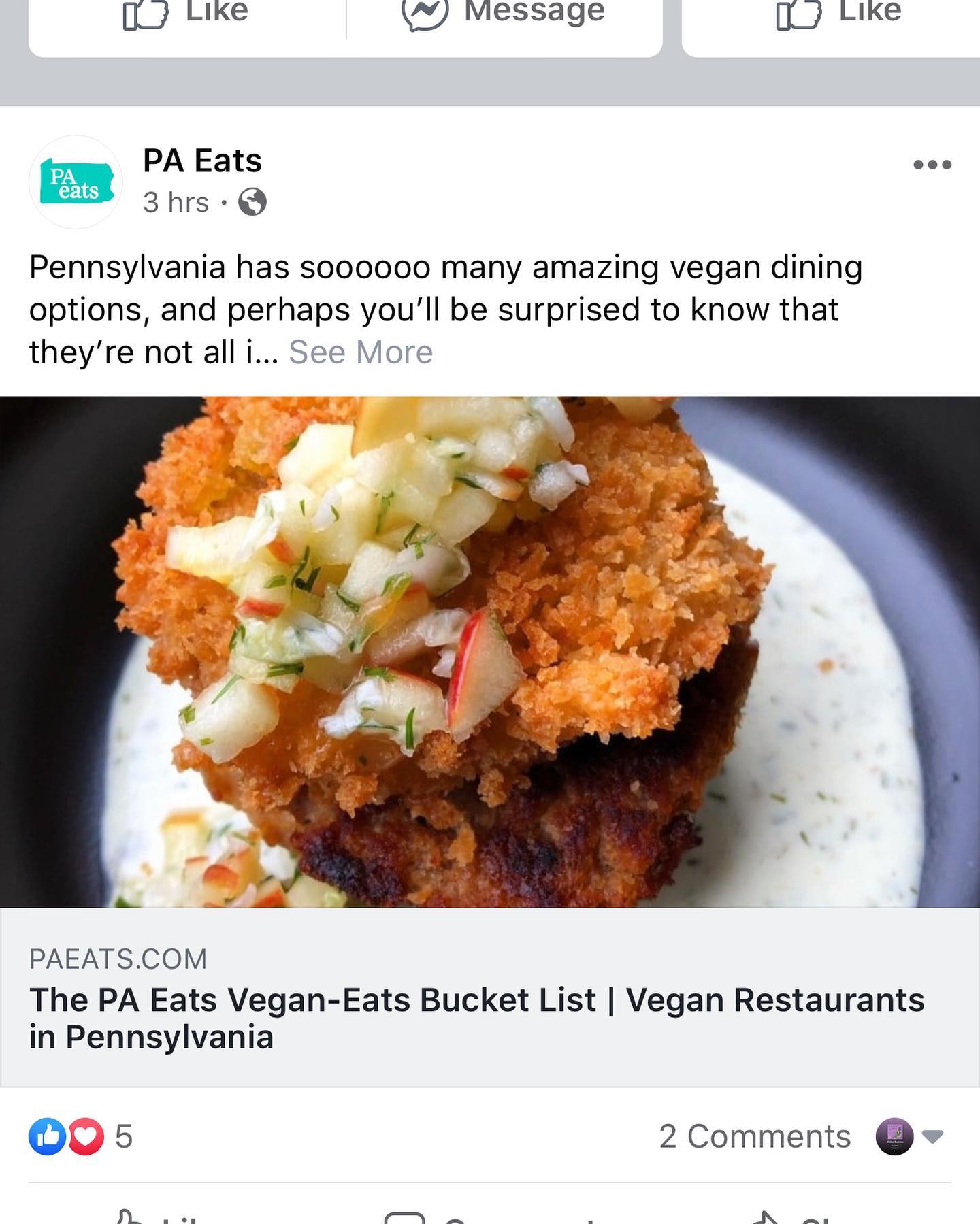Open the post's three-dot options menu
This screenshot has width=980, height=1224.
click(x=932, y=165)
